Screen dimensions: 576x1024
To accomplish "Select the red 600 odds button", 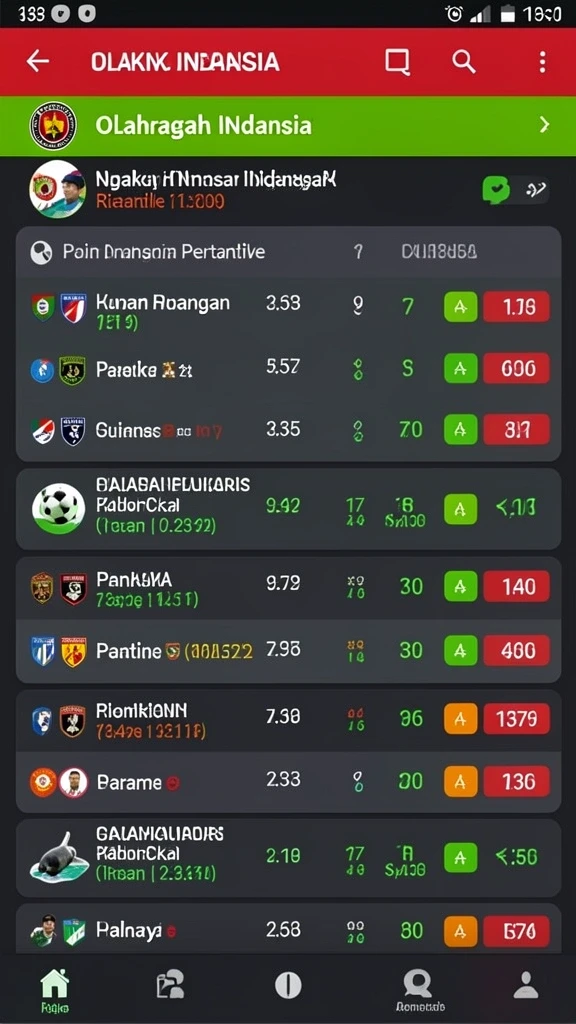I will [516, 368].
